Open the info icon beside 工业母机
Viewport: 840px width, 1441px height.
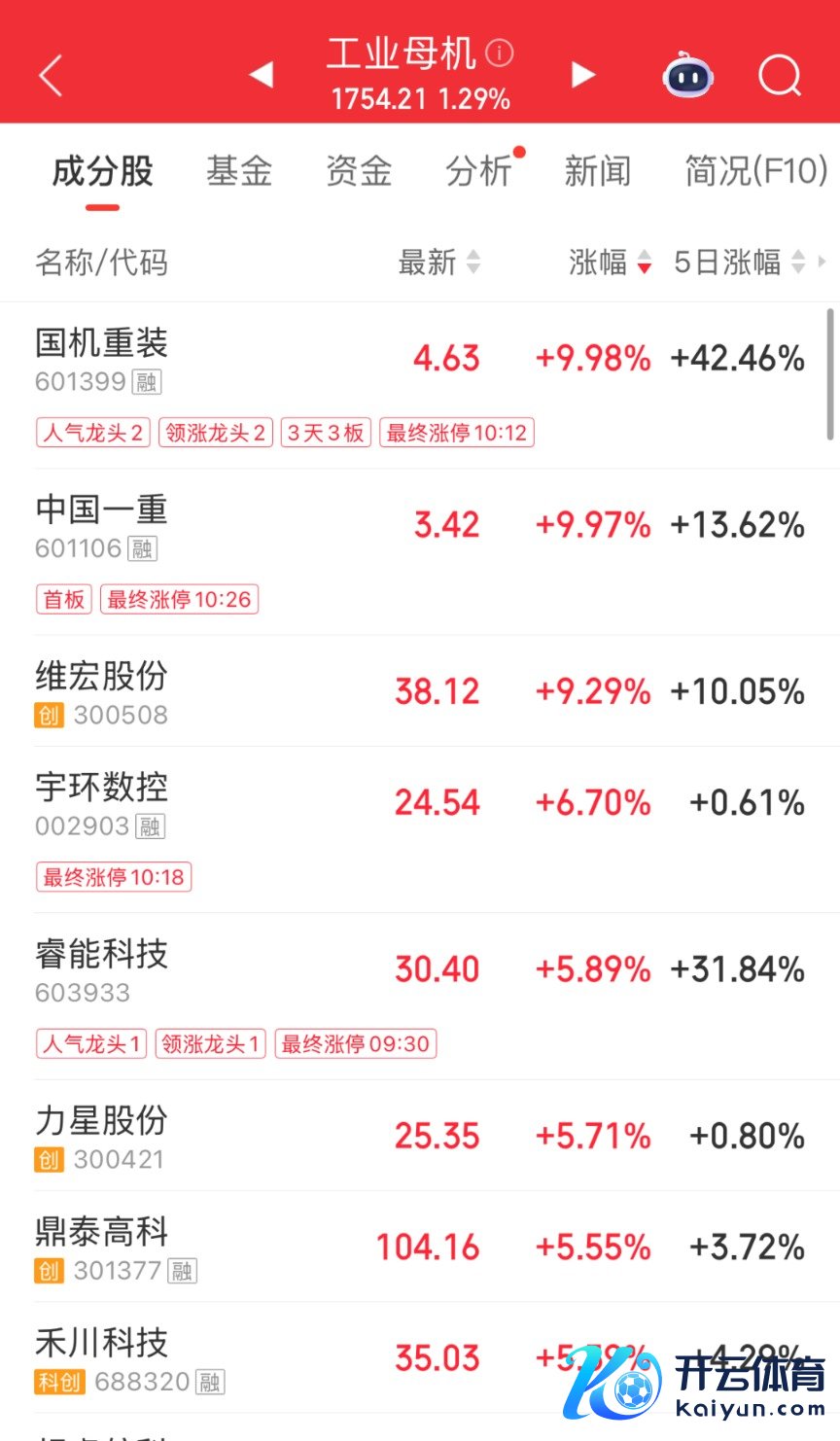[499, 53]
